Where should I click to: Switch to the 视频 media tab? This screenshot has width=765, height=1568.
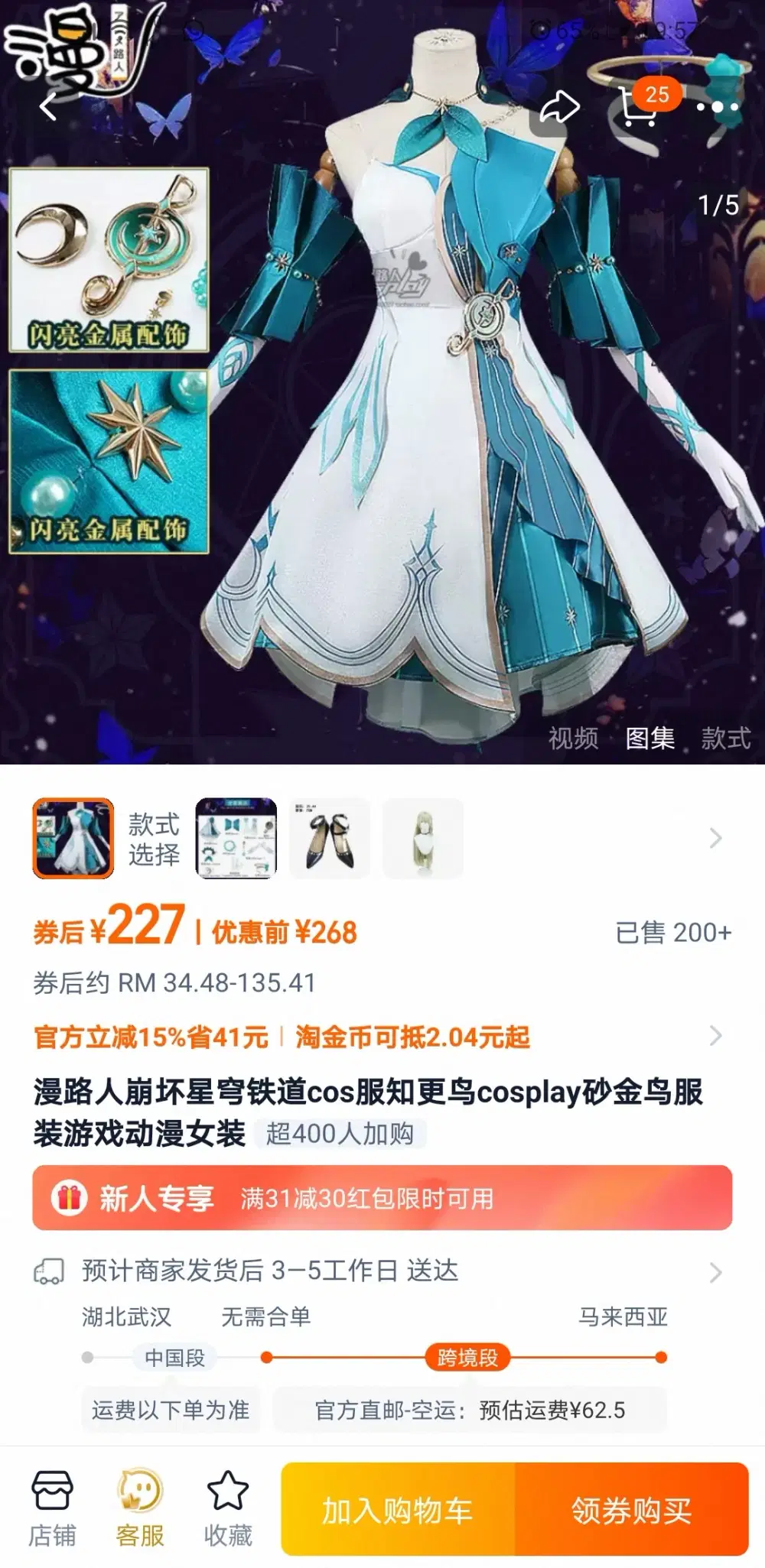point(573,739)
